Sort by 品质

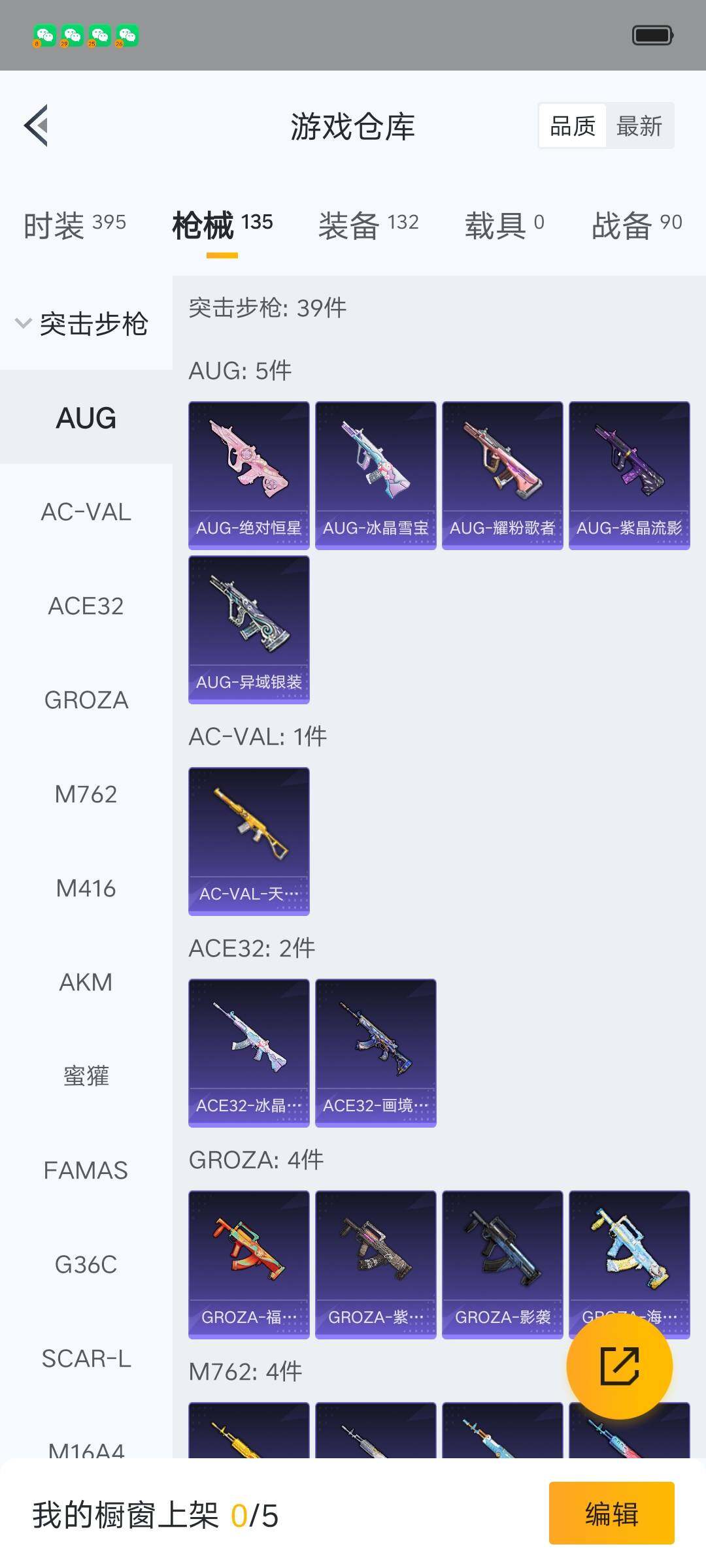(573, 126)
